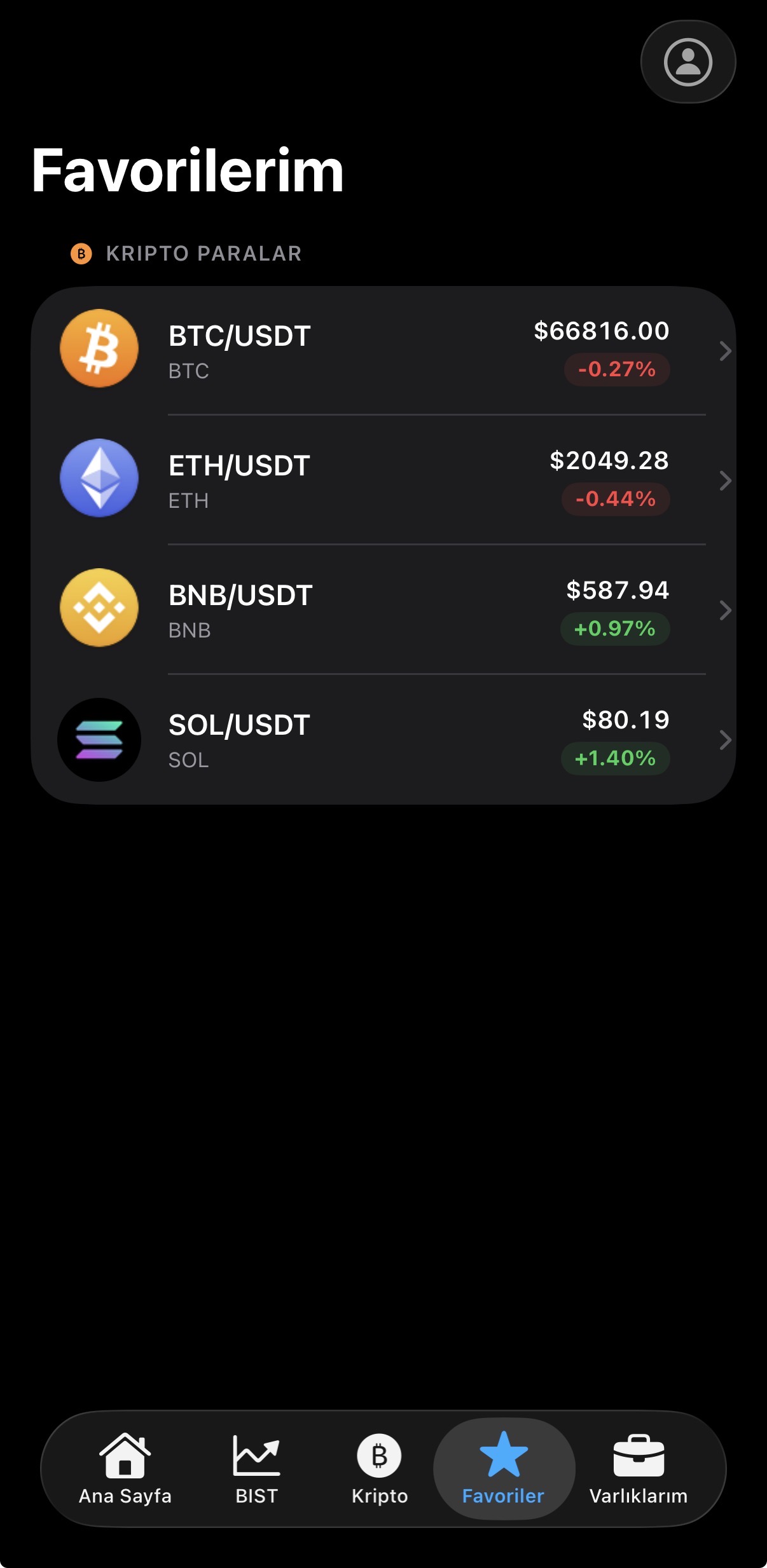Viewport: 767px width, 1568px height.
Task: Switch to the Ana Sayfa tab
Action: tap(125, 1469)
